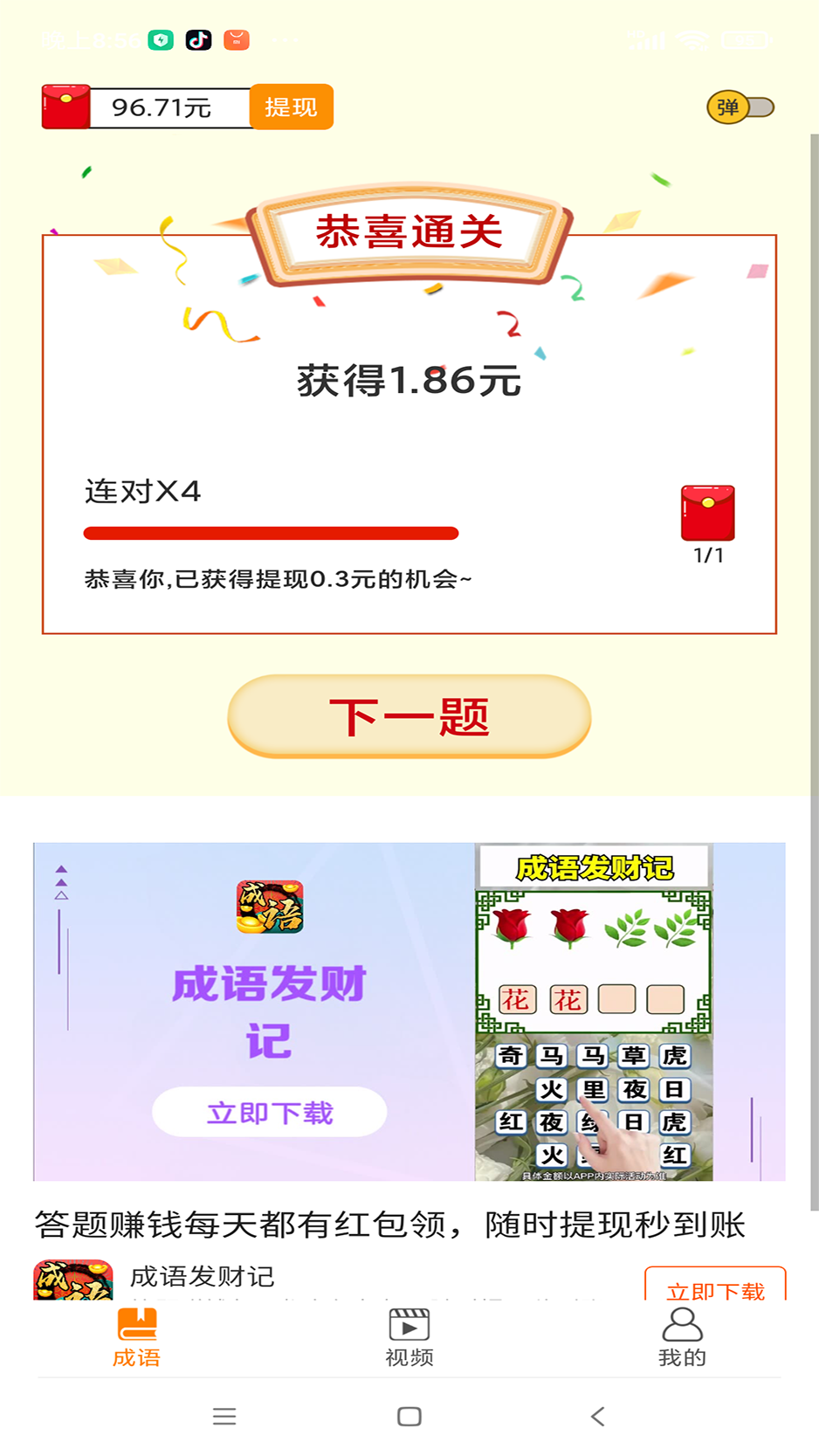The width and height of the screenshot is (819, 1456).
Task: Toggle the 弹 bullet-comment switch
Action: click(x=740, y=107)
